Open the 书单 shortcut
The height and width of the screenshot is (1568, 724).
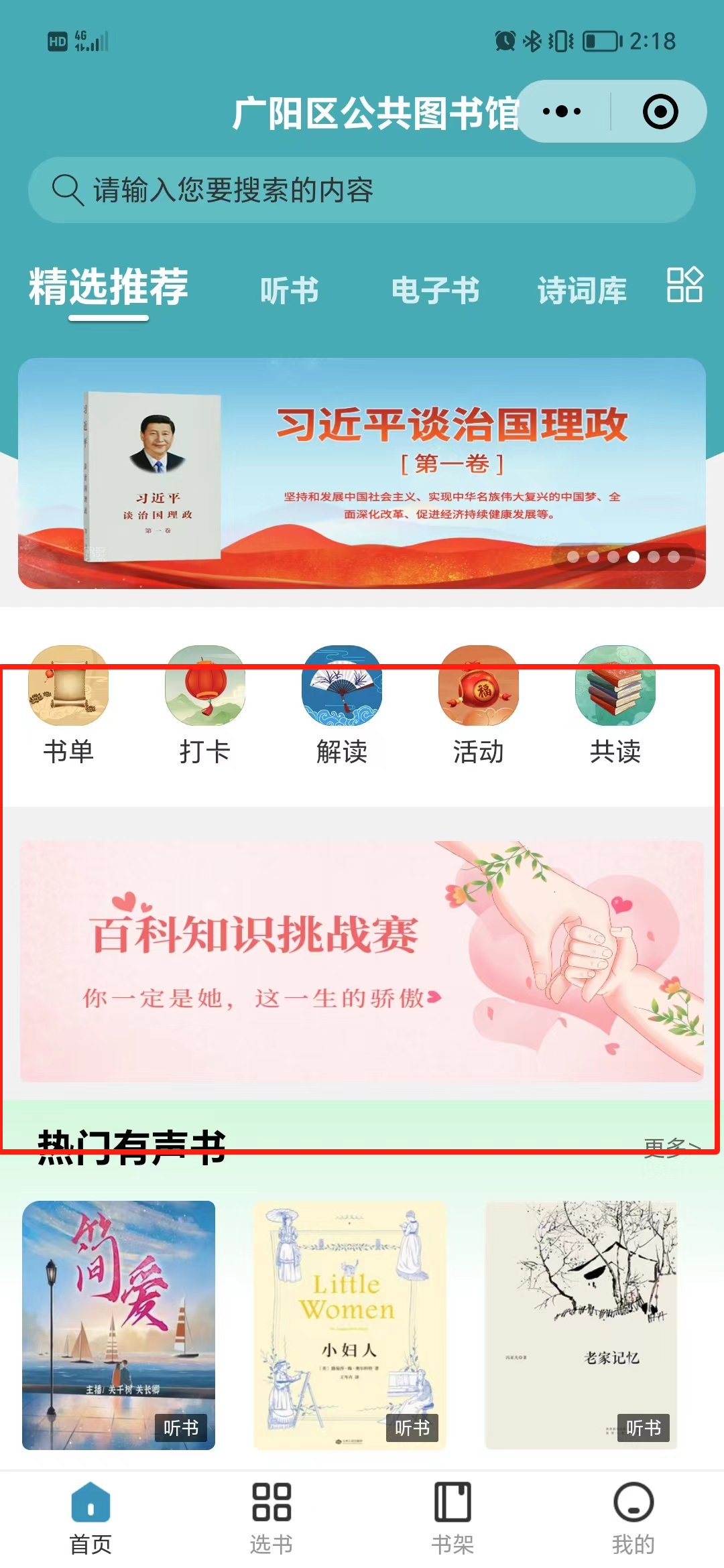(68, 705)
